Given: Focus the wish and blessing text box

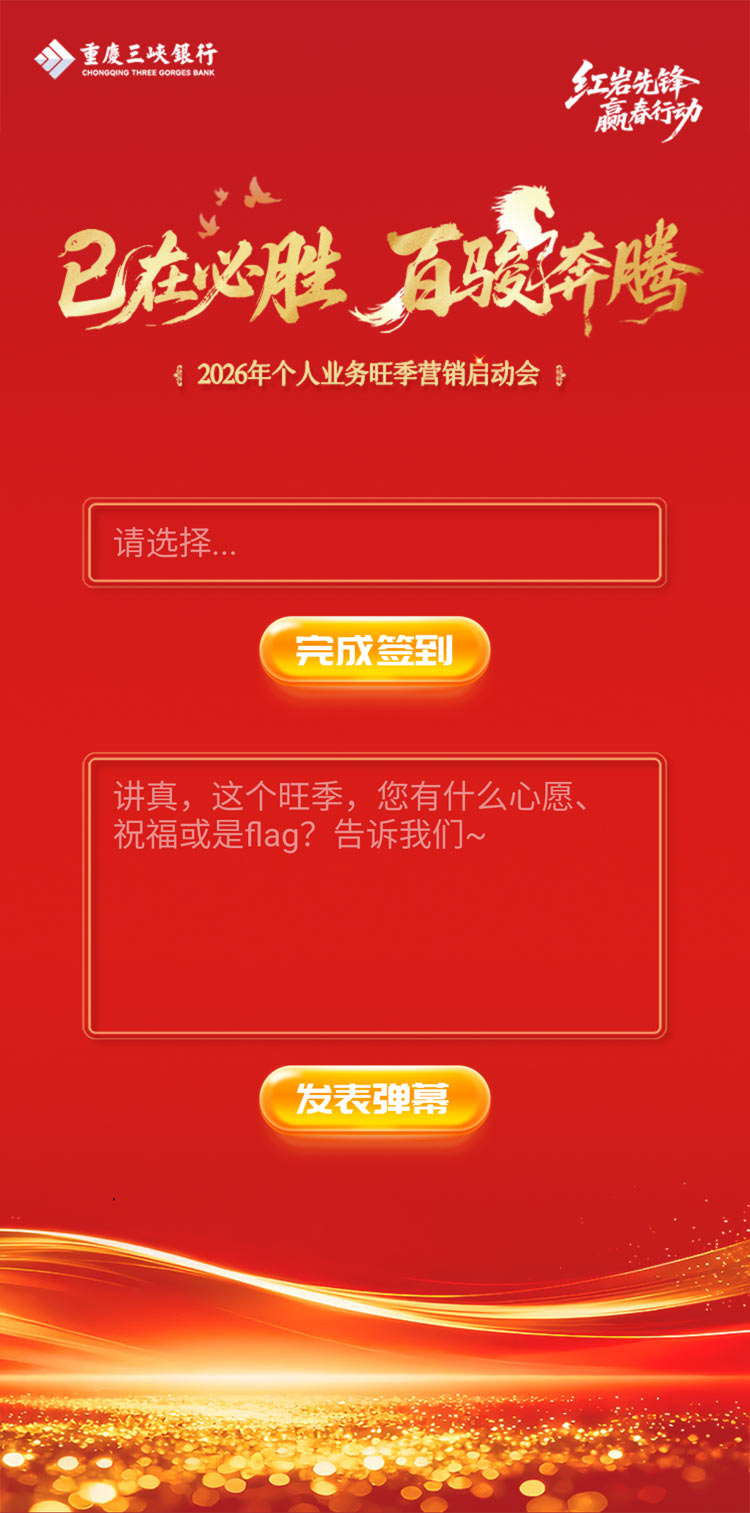Looking at the screenshot, I should (x=374, y=895).
